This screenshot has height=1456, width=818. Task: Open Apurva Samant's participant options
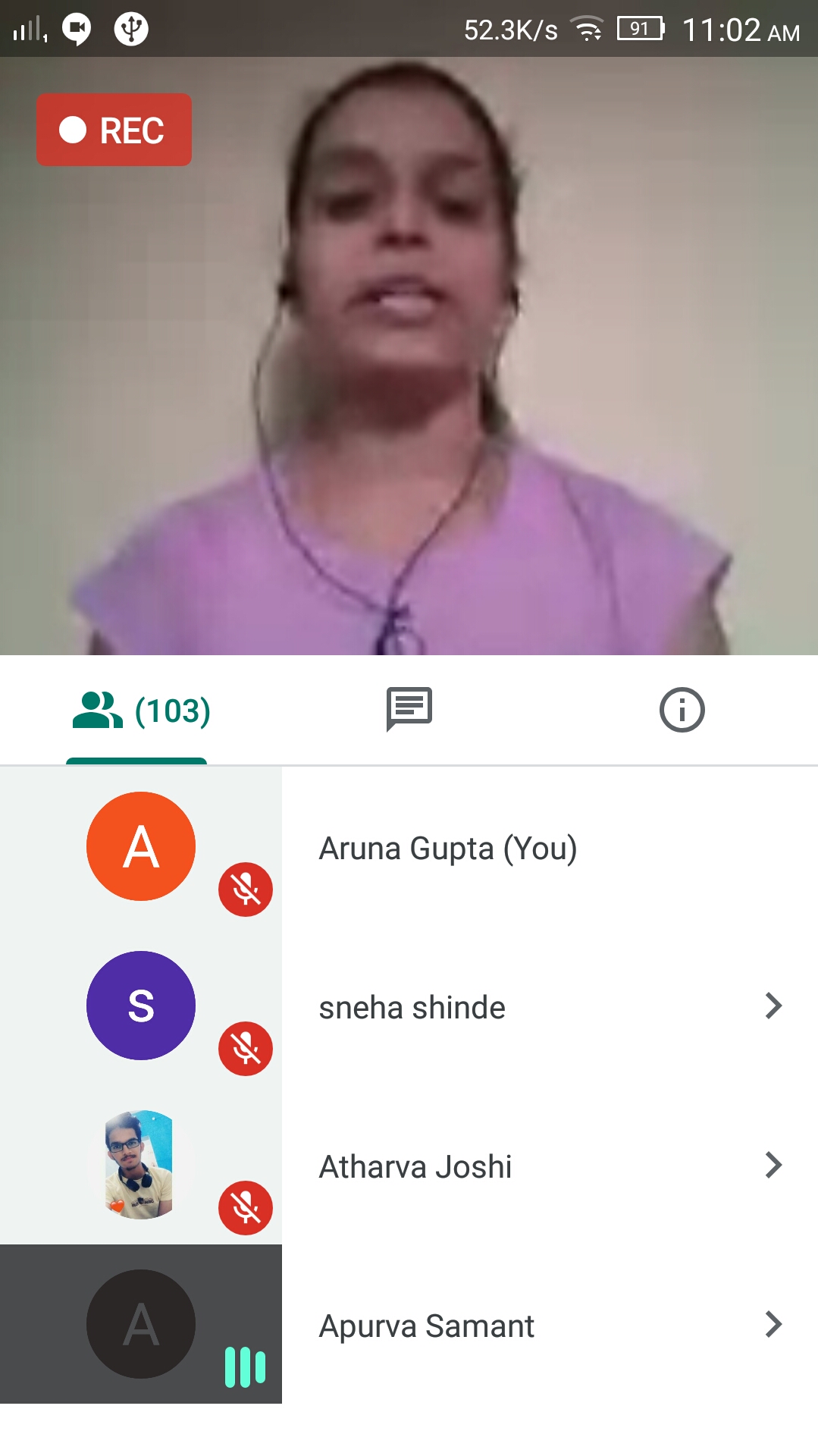pos(773,1325)
